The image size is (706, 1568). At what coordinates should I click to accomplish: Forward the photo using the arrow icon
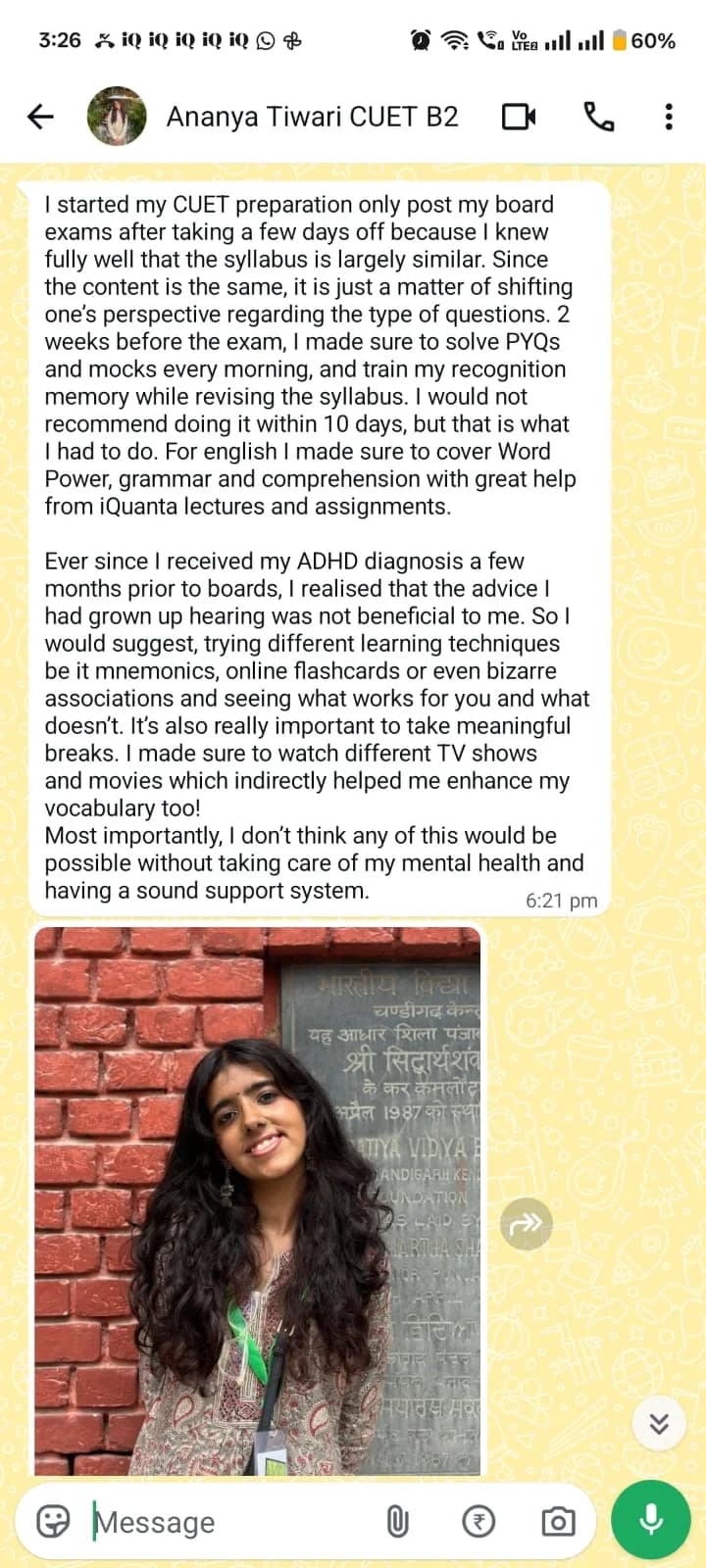[527, 1223]
